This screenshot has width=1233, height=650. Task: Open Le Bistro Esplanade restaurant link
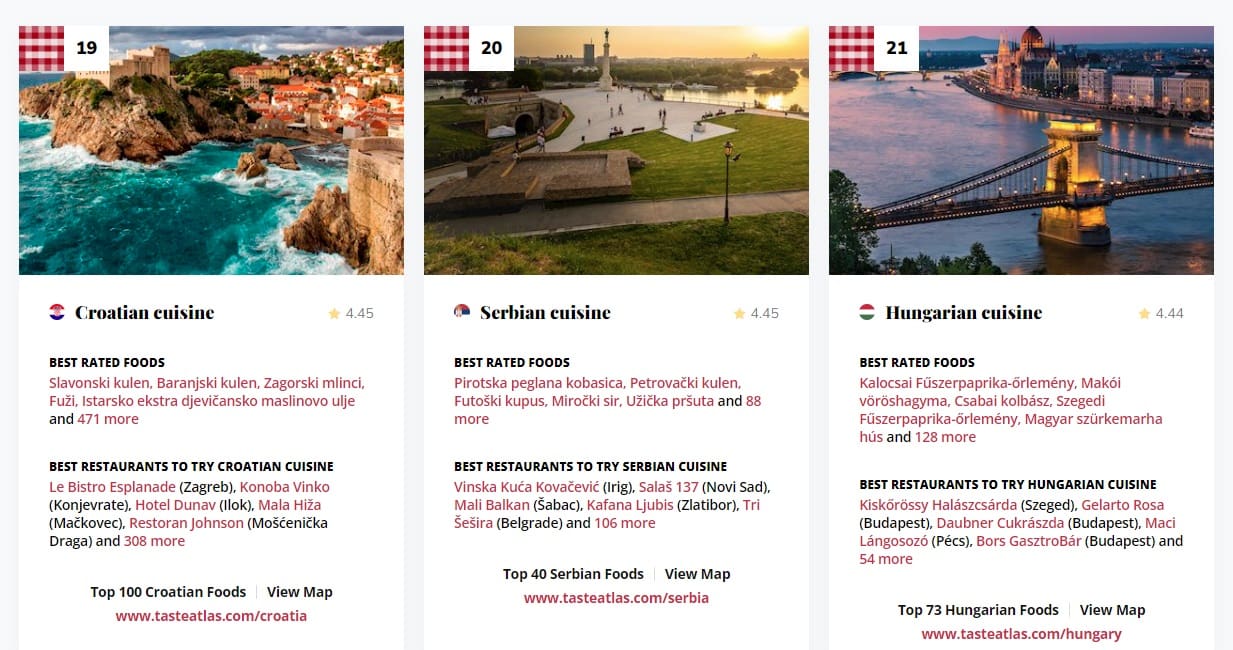[x=112, y=487]
